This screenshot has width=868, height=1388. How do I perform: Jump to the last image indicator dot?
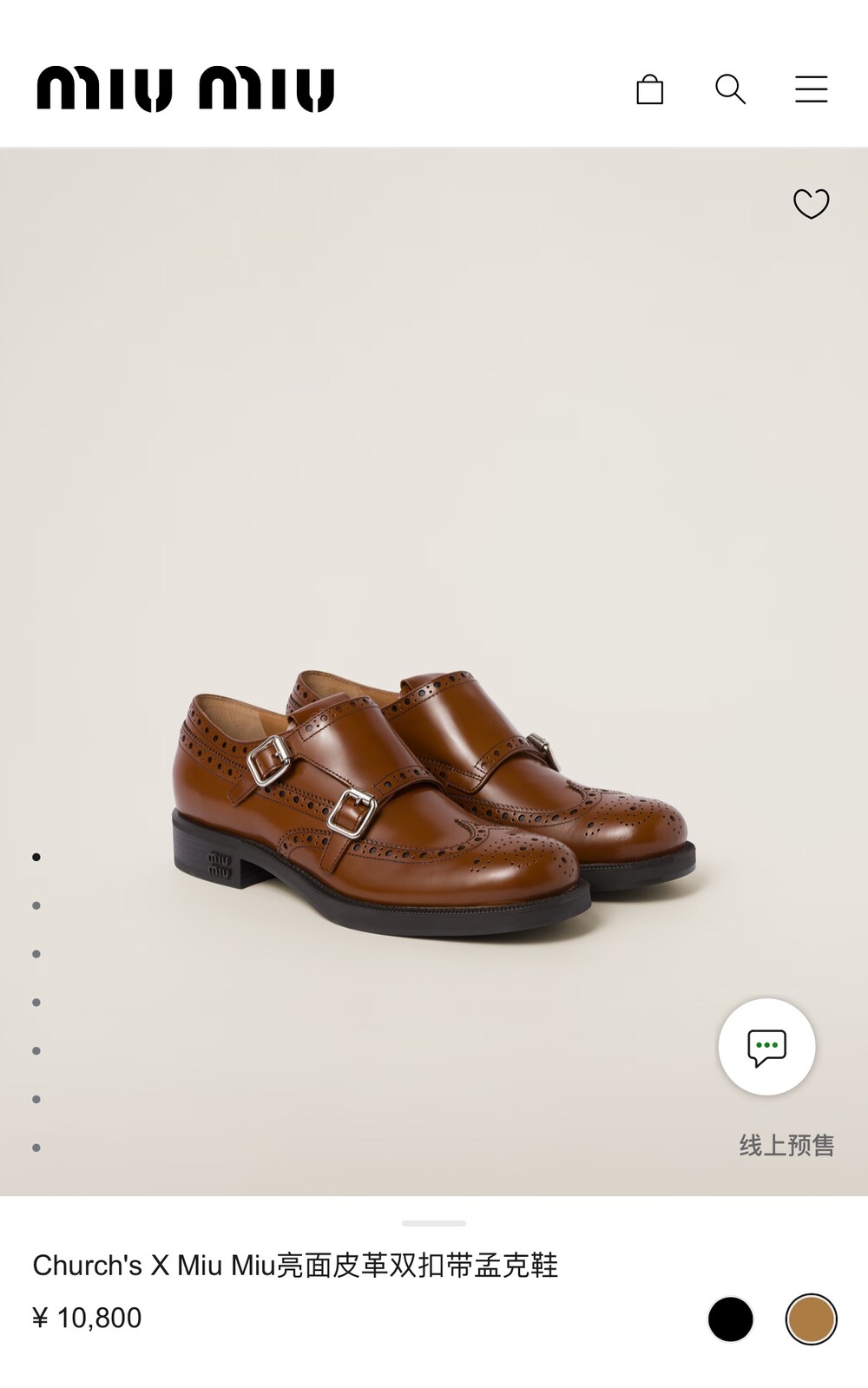coord(36,1148)
